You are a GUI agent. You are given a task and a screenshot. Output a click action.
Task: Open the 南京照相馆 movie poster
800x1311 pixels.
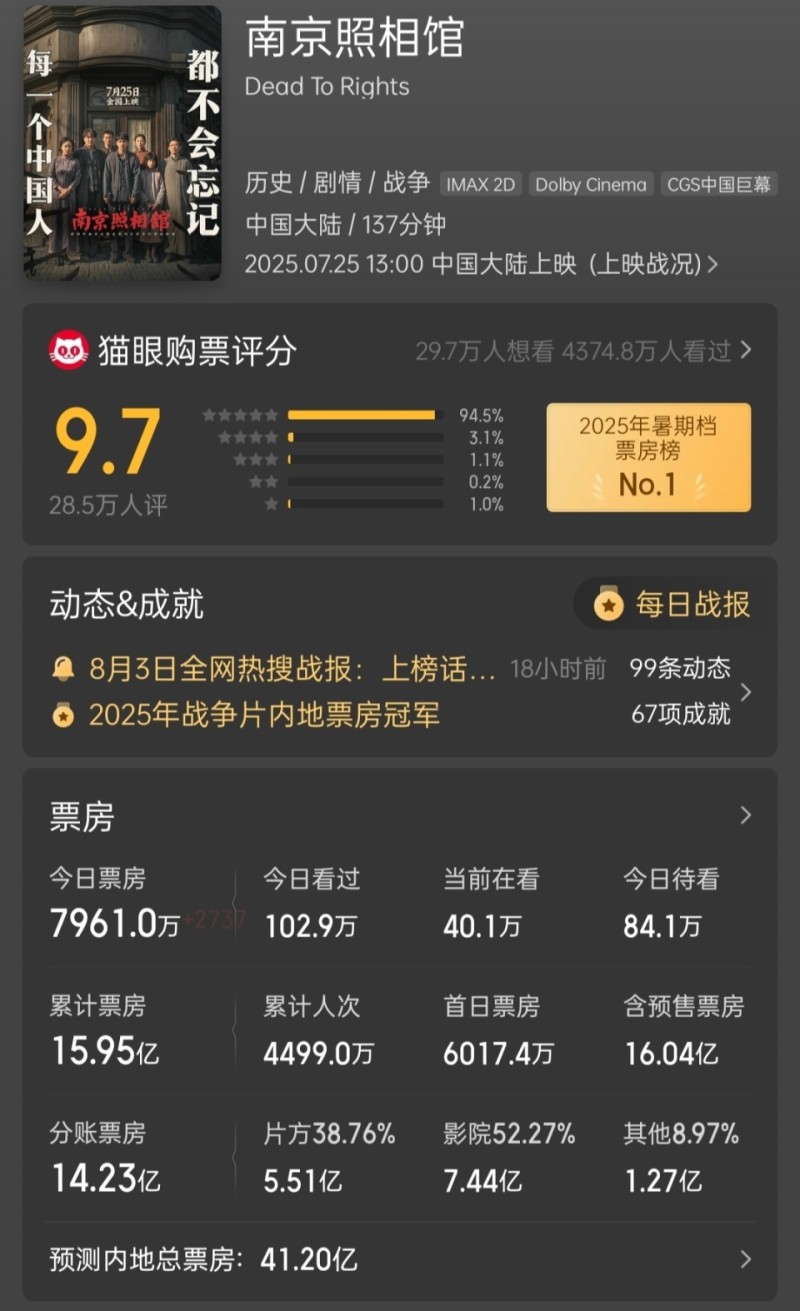[122, 143]
